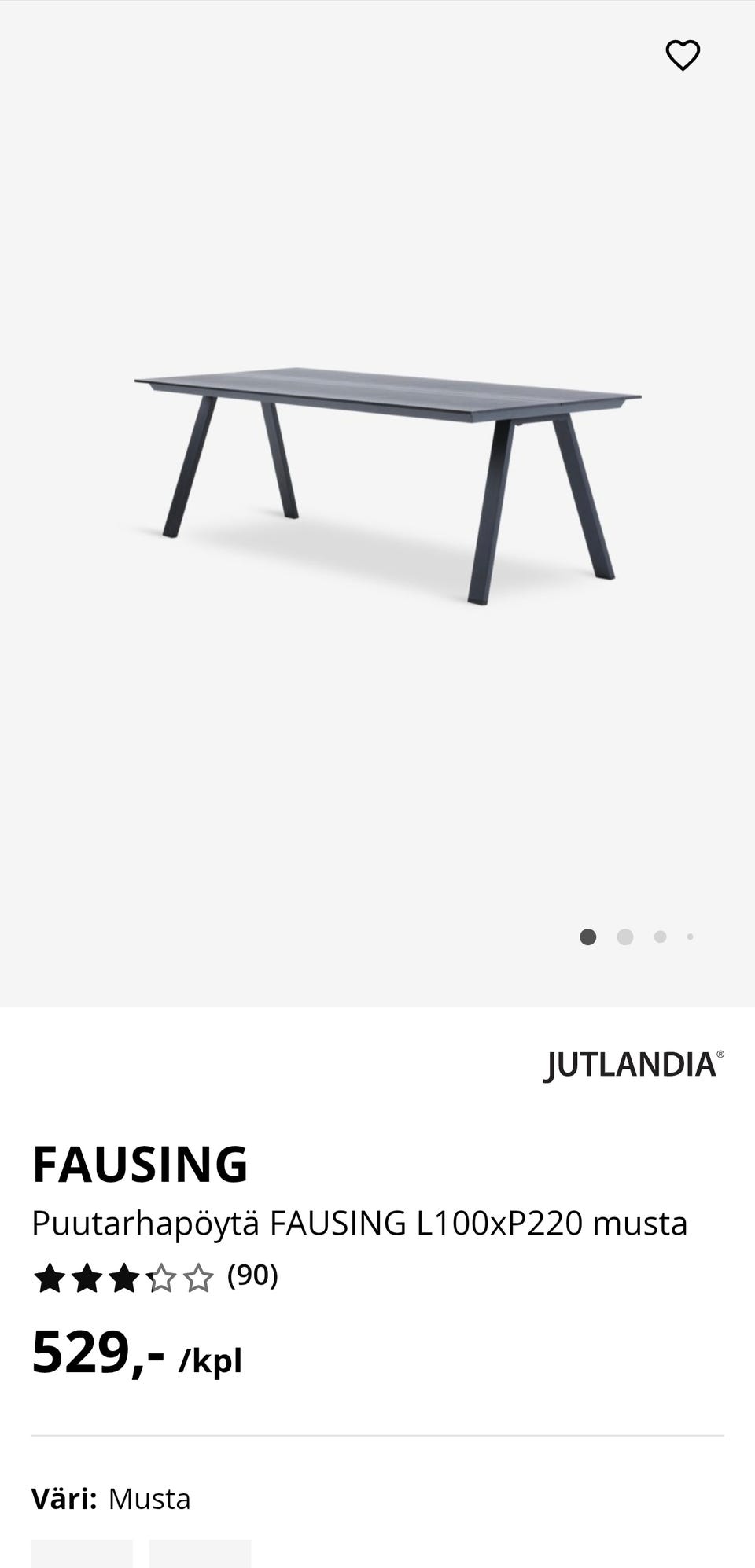
Task: Select the first carousel dot
Action: (588, 937)
